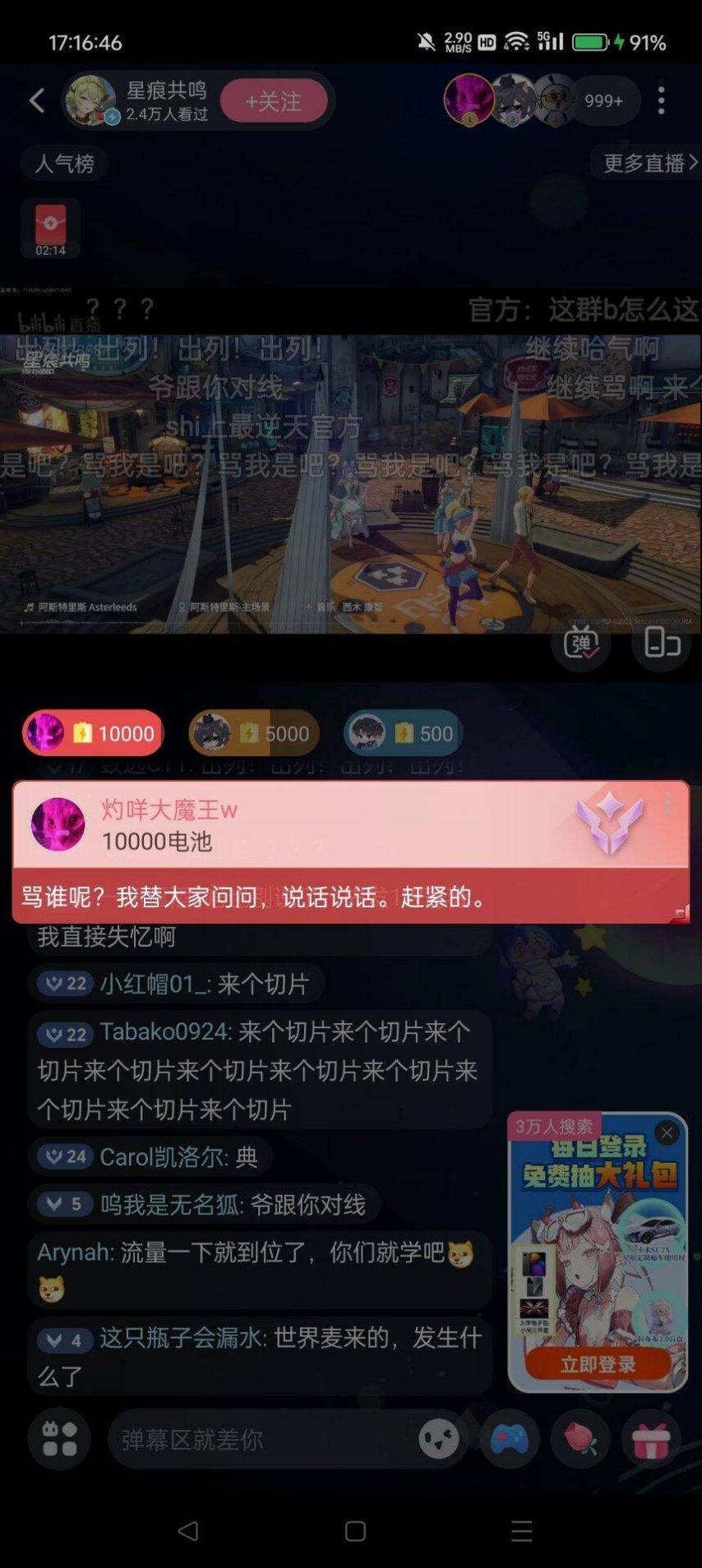Select the 5000 battery super chat chip
Viewport: 702px width, 1568px height.
[x=253, y=733]
